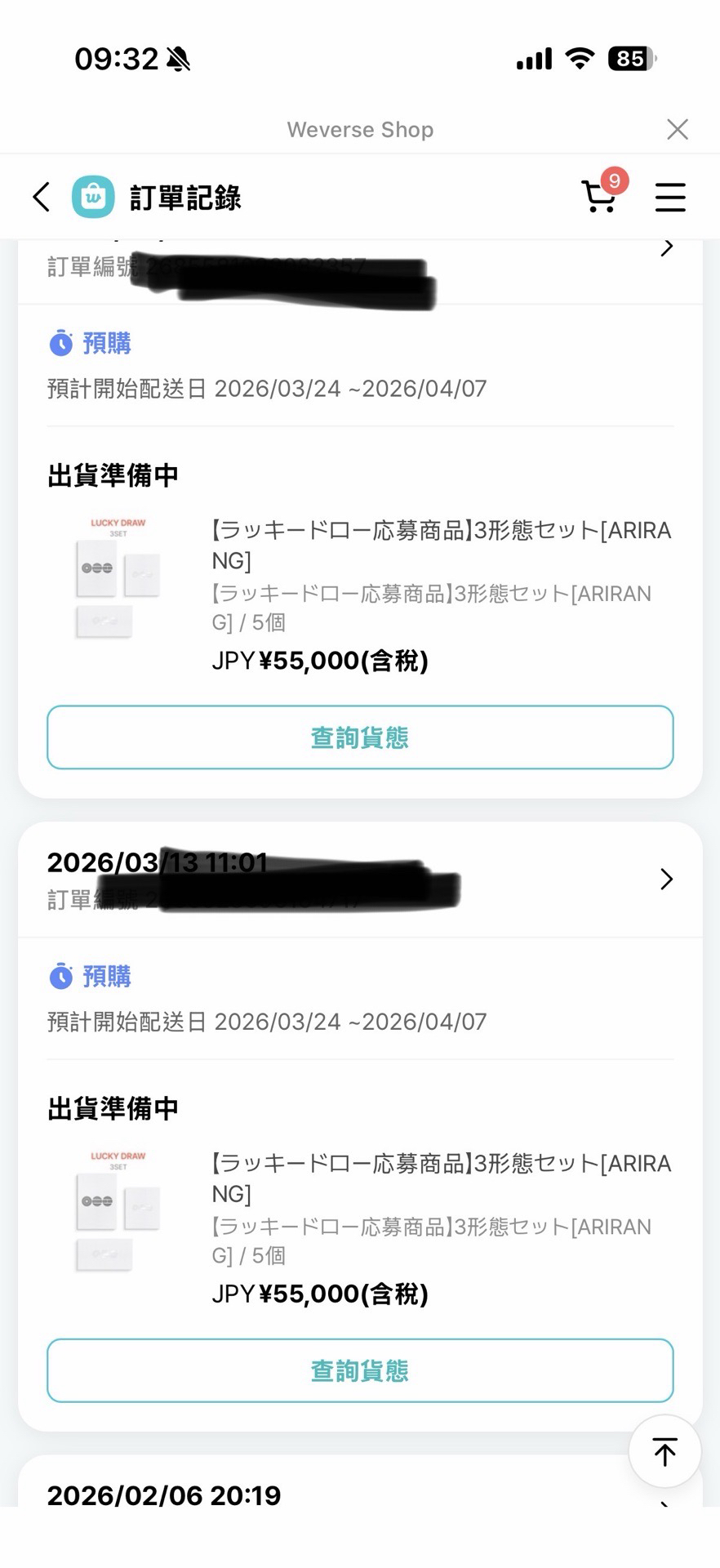Tap the 出貨準備中 status label on first order
Screen dimensions: 720x1568
(113, 474)
